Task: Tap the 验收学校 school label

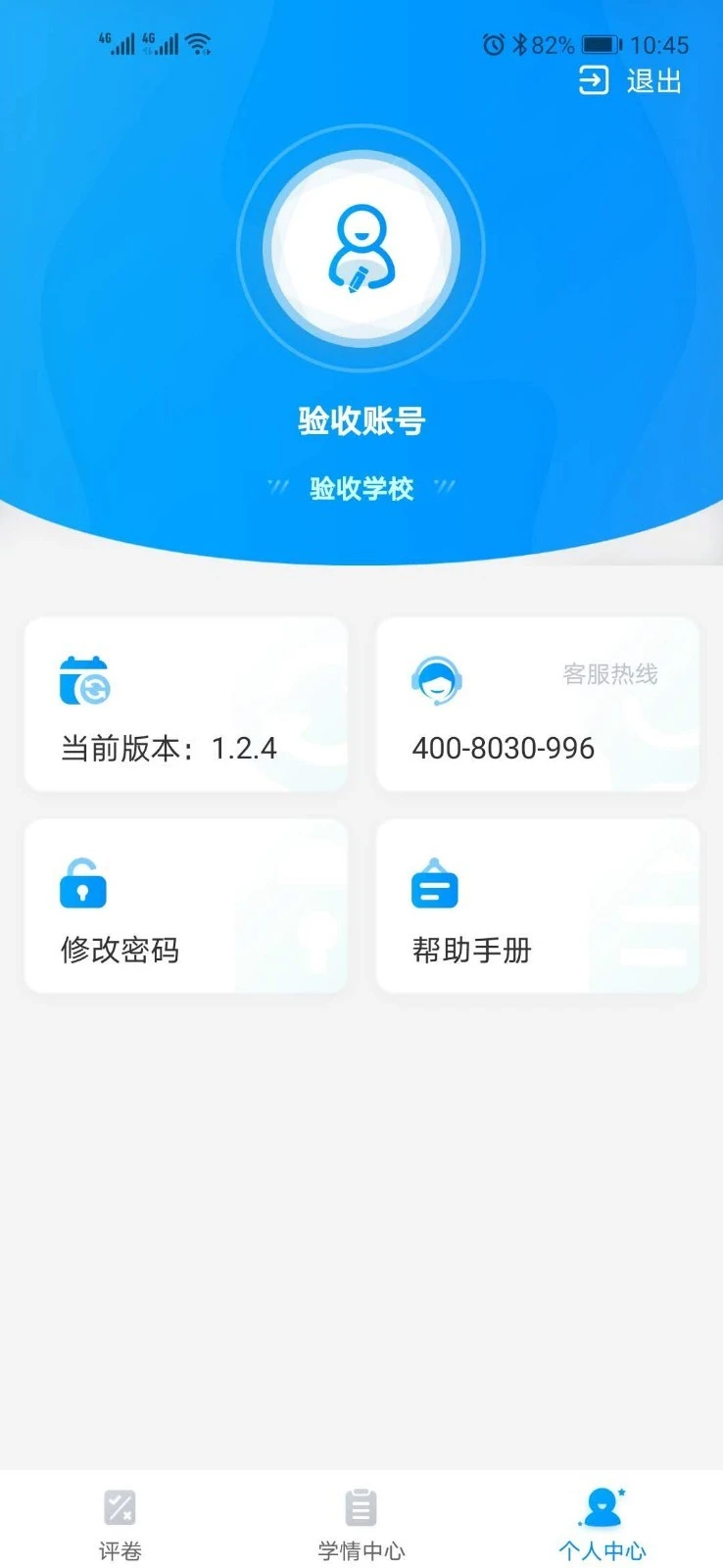Action: [x=361, y=488]
